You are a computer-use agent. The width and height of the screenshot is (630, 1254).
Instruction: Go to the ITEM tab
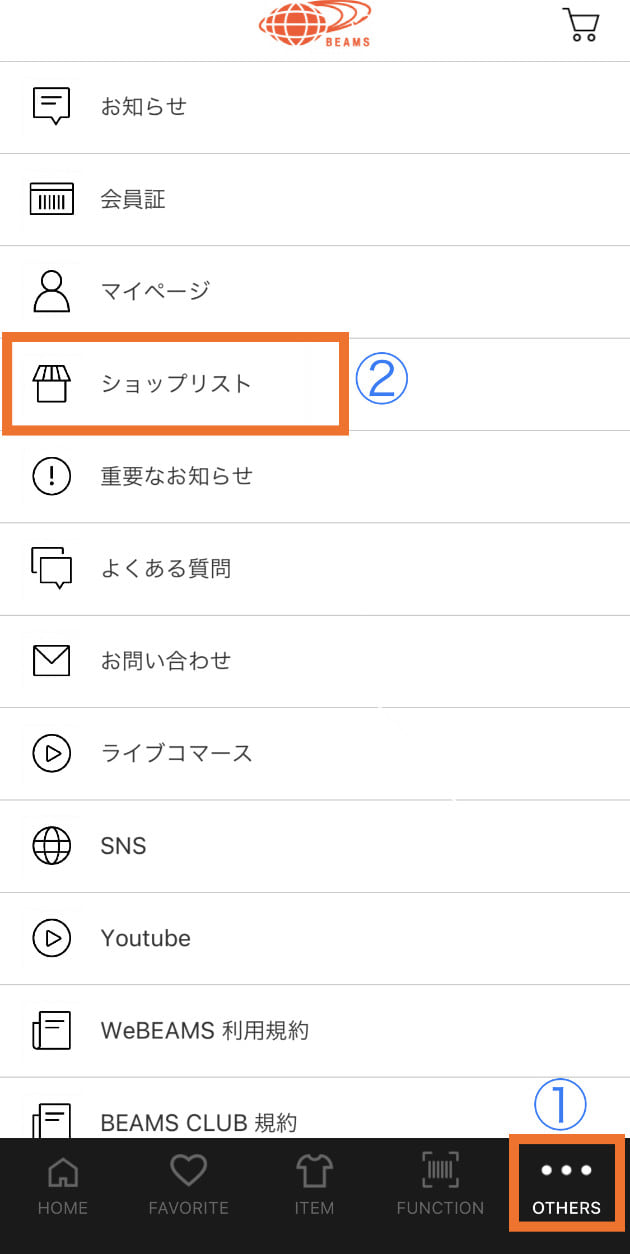point(314,1186)
